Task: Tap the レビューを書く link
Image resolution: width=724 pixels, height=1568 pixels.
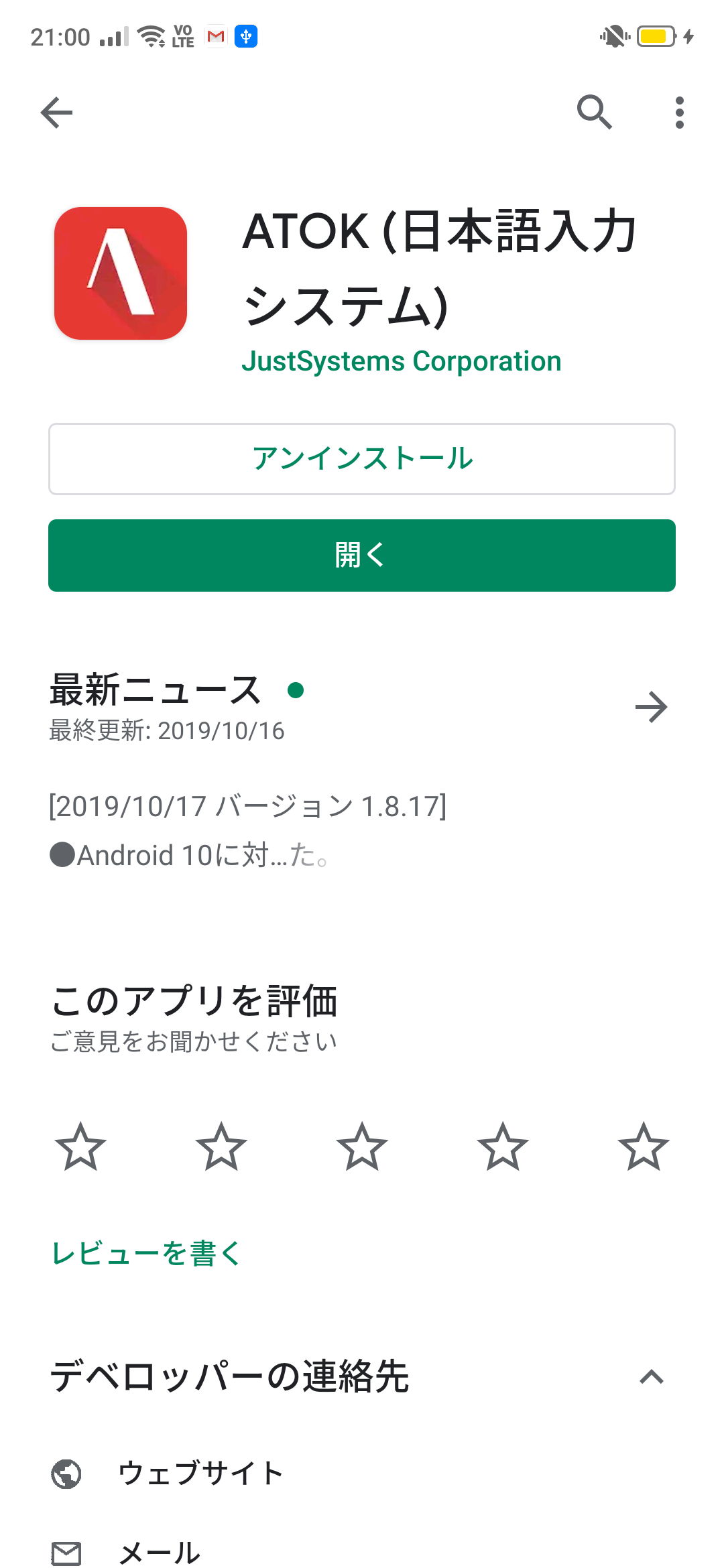Action: (146, 1253)
